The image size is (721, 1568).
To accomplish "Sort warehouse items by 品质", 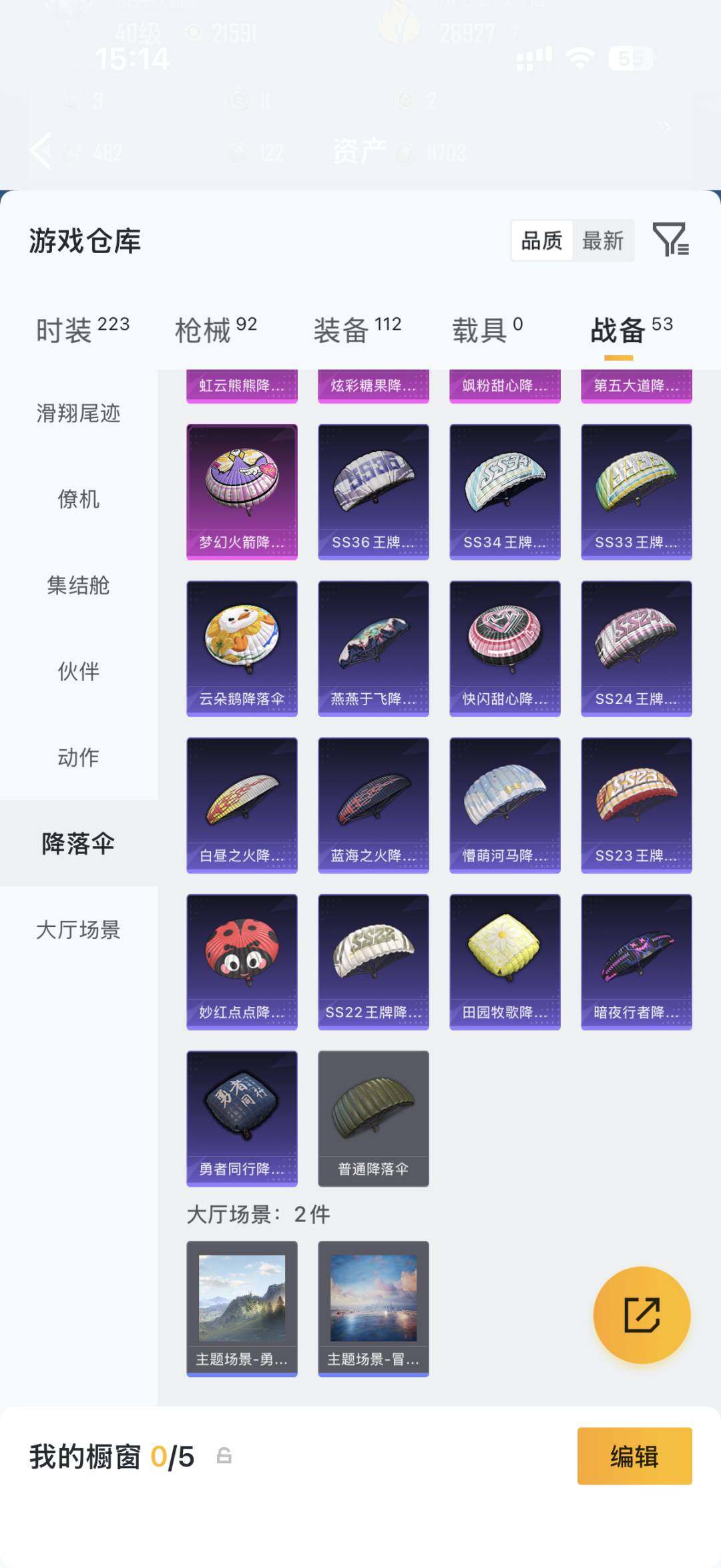I will tap(542, 242).
